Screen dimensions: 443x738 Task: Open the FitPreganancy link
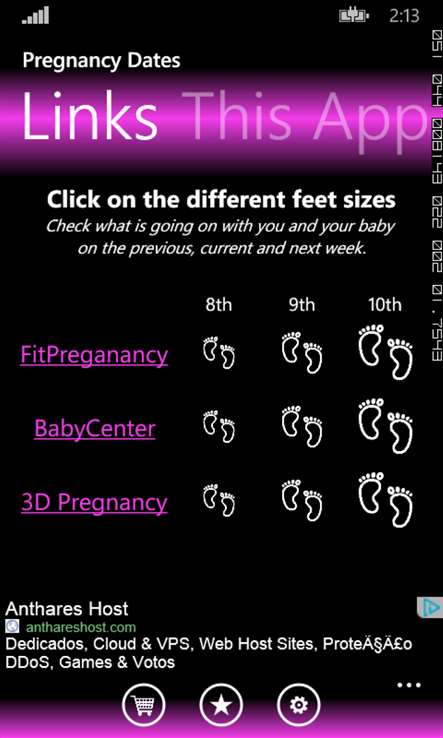(x=94, y=354)
